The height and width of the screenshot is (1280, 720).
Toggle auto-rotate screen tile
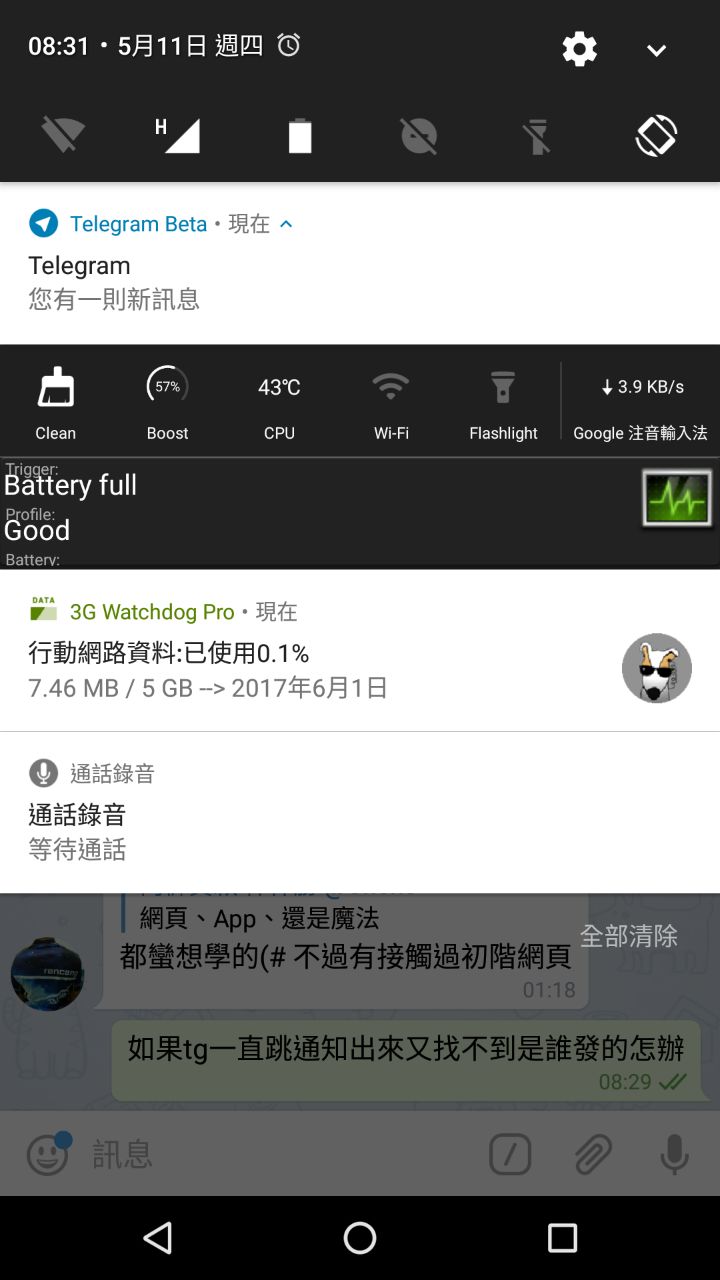656,135
